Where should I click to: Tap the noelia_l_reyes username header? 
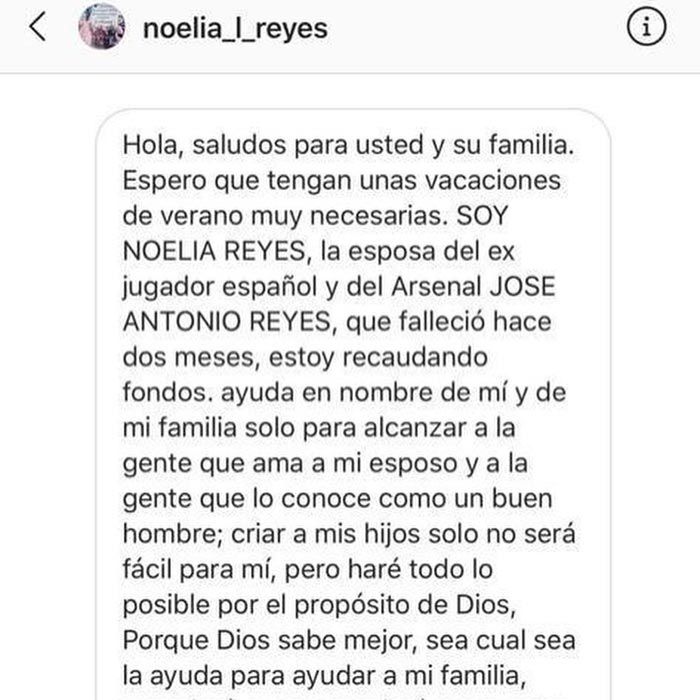click(x=235, y=28)
